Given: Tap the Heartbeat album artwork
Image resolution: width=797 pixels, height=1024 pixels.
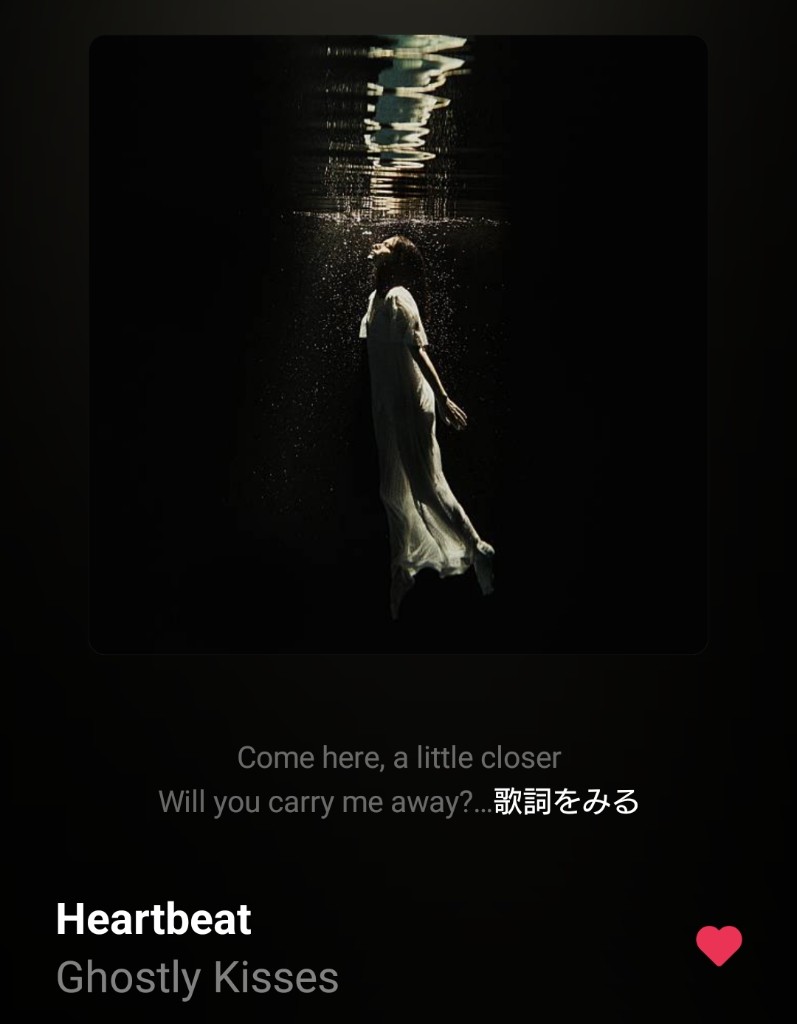Looking at the screenshot, I should point(398,345).
